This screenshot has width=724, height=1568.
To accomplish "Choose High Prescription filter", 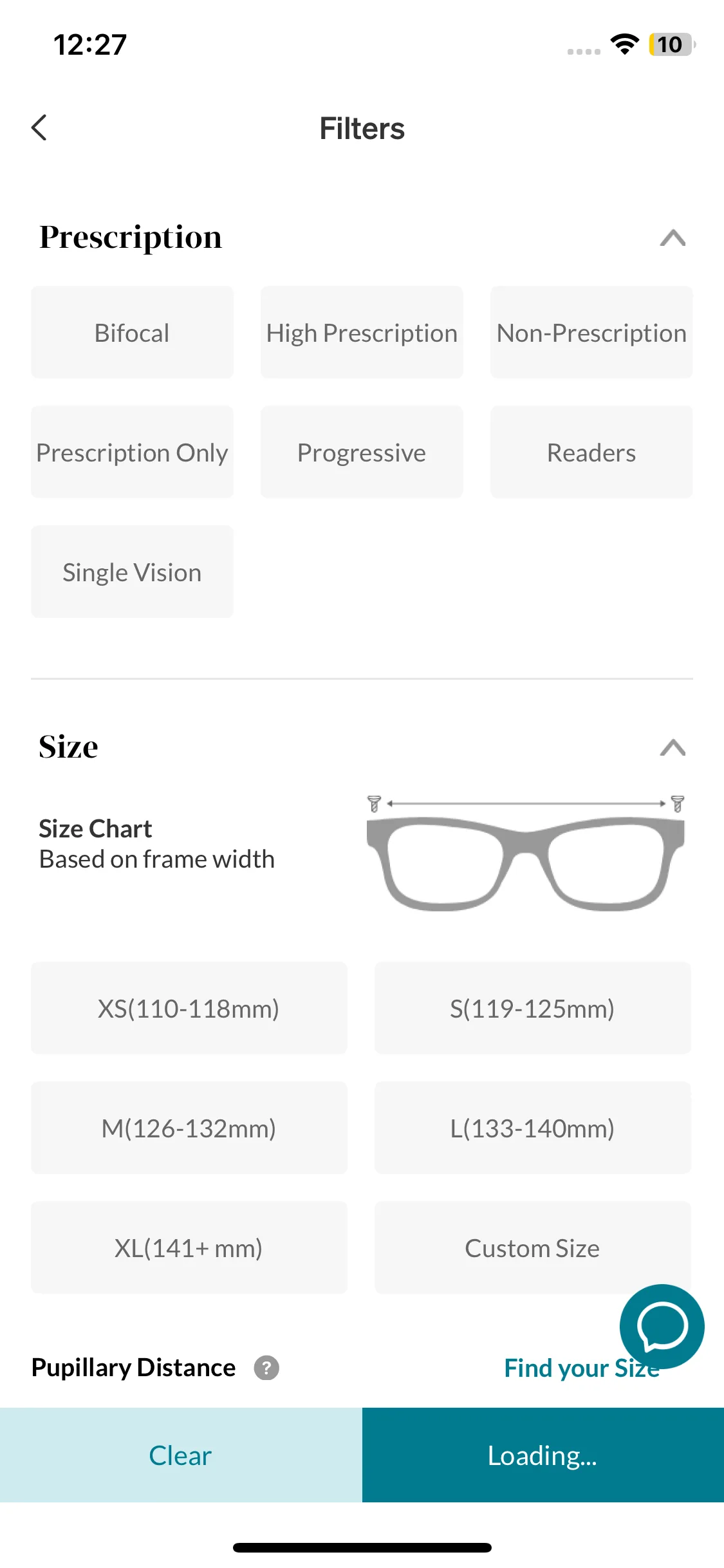I will coord(362,333).
